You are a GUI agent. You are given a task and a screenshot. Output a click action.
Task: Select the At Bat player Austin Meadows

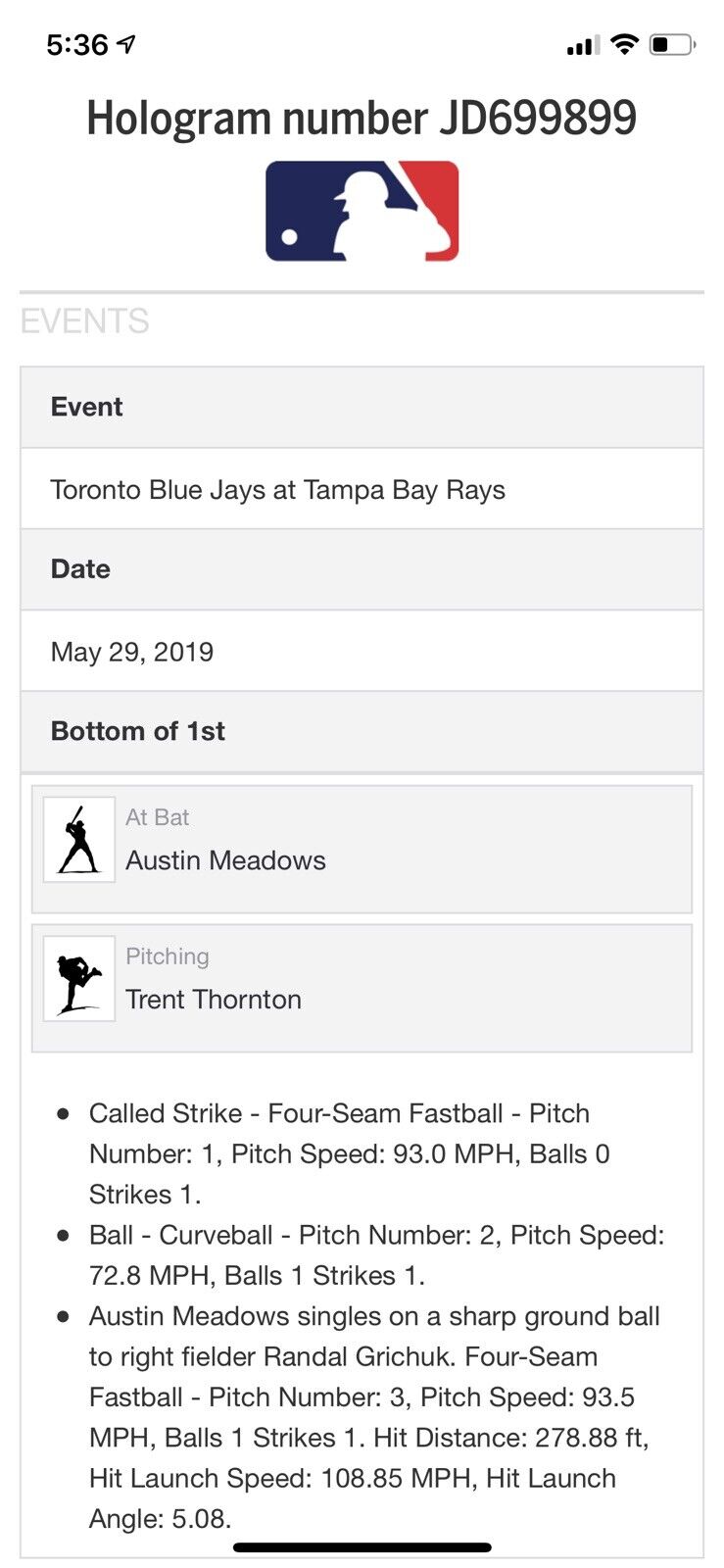point(225,859)
